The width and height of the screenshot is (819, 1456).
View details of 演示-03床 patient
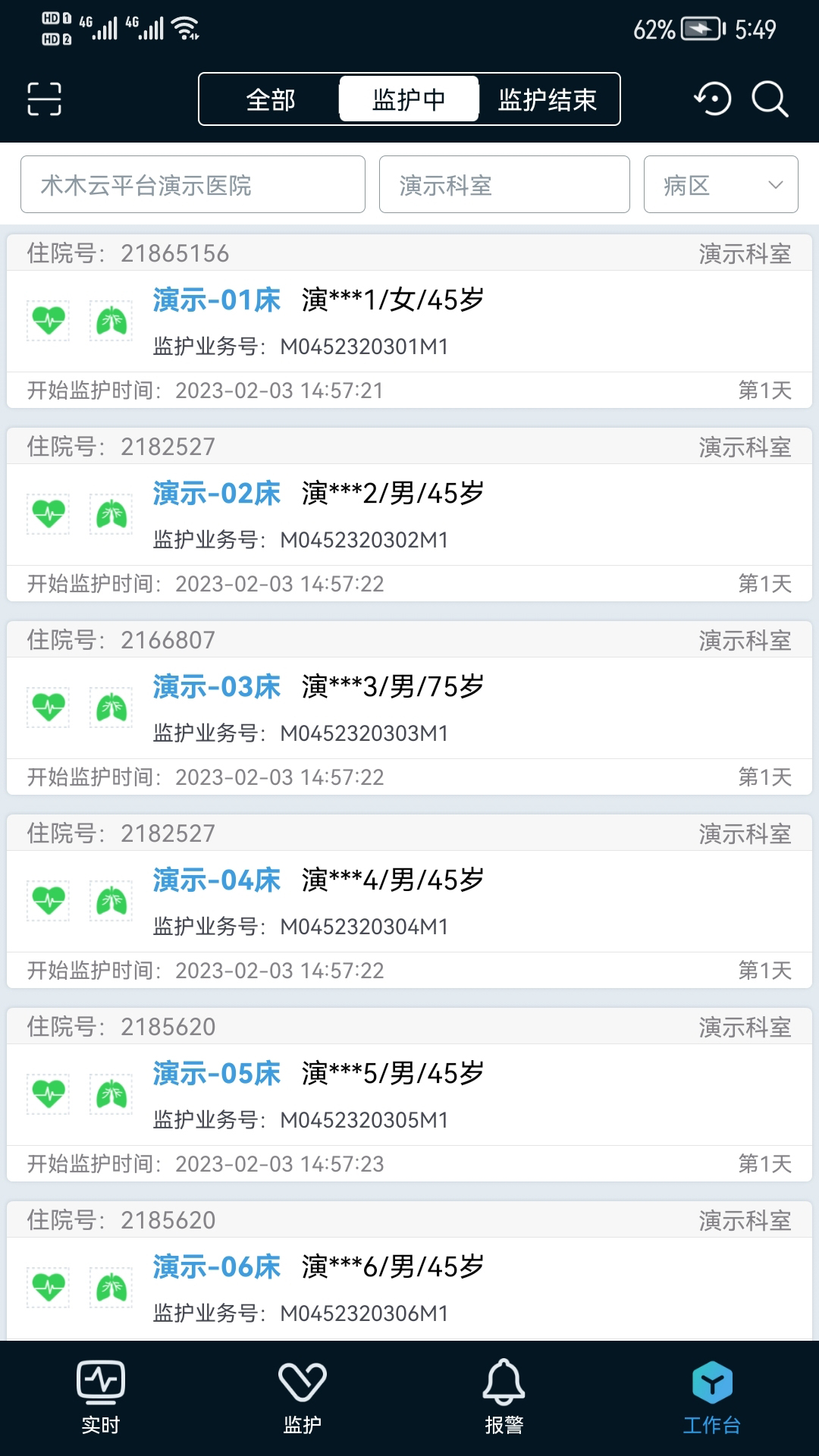click(409, 708)
